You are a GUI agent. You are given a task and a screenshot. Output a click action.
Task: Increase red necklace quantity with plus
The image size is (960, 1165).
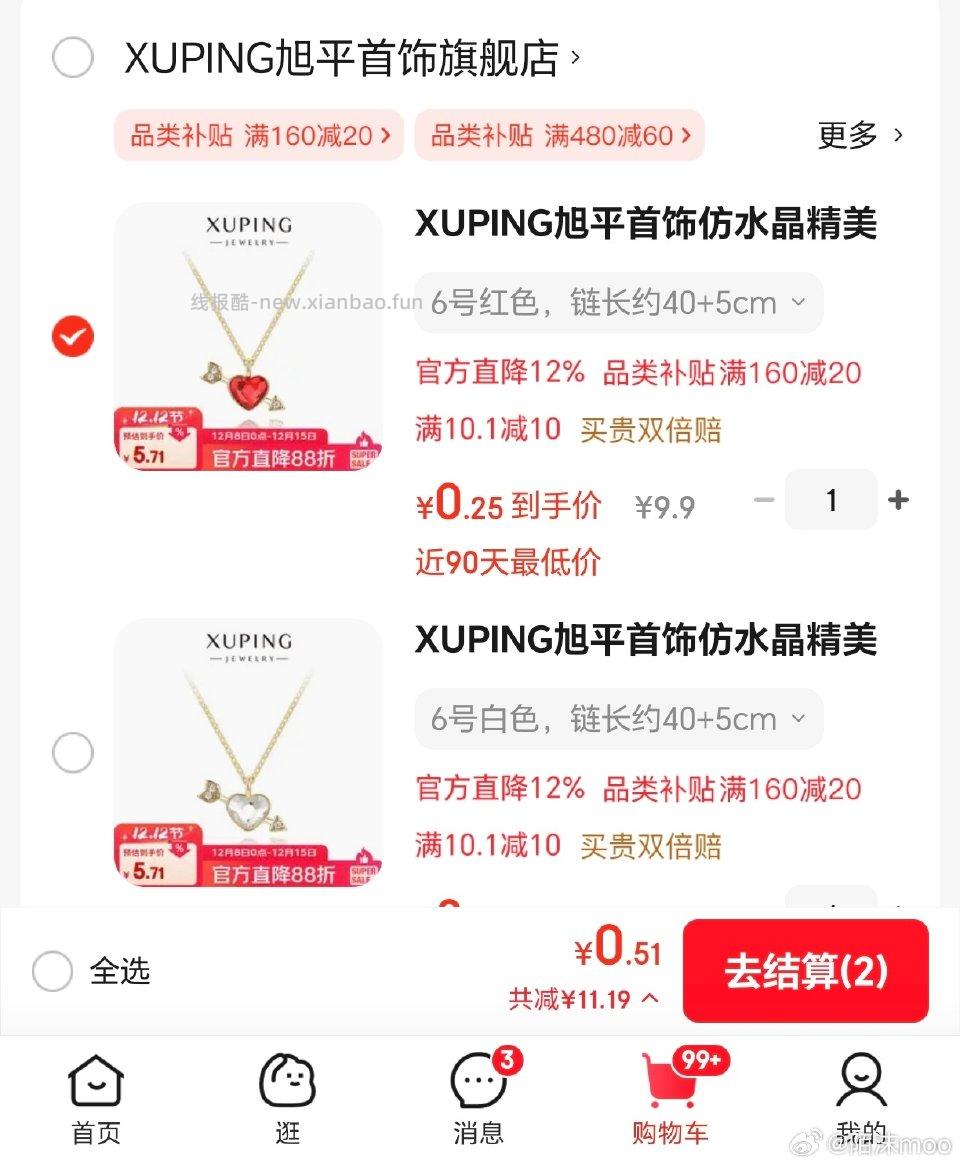(898, 500)
